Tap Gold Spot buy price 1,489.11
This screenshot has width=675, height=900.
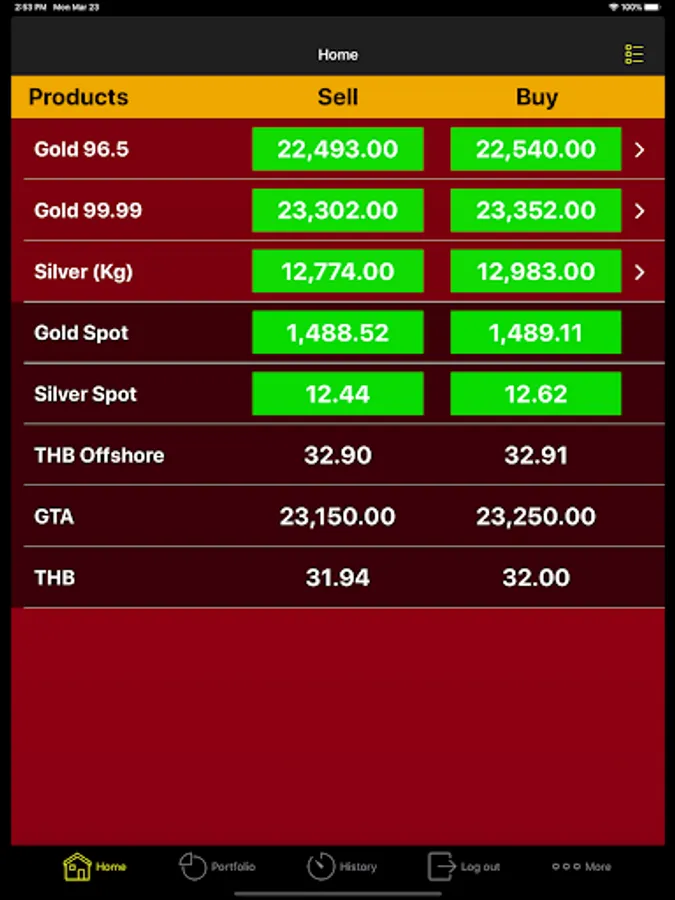point(536,333)
